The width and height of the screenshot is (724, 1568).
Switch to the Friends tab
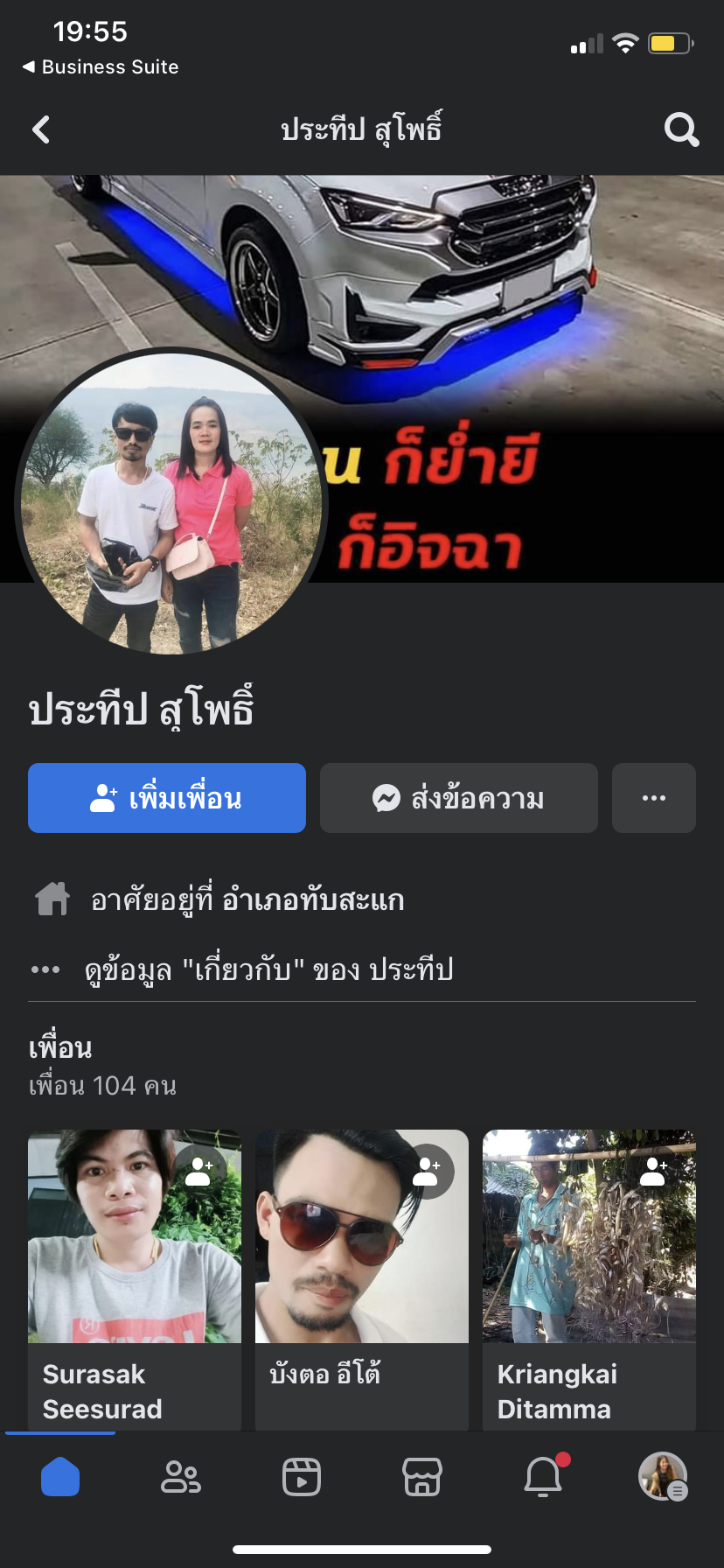coord(181,1478)
